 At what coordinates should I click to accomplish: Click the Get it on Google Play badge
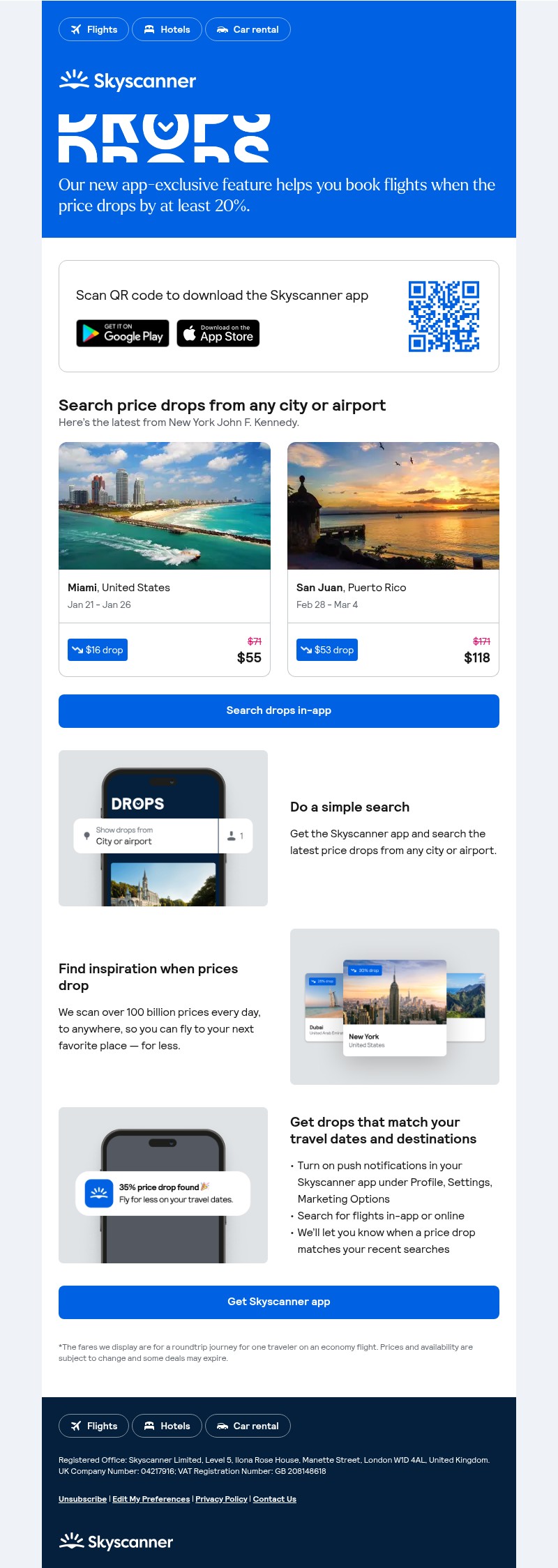tap(123, 333)
